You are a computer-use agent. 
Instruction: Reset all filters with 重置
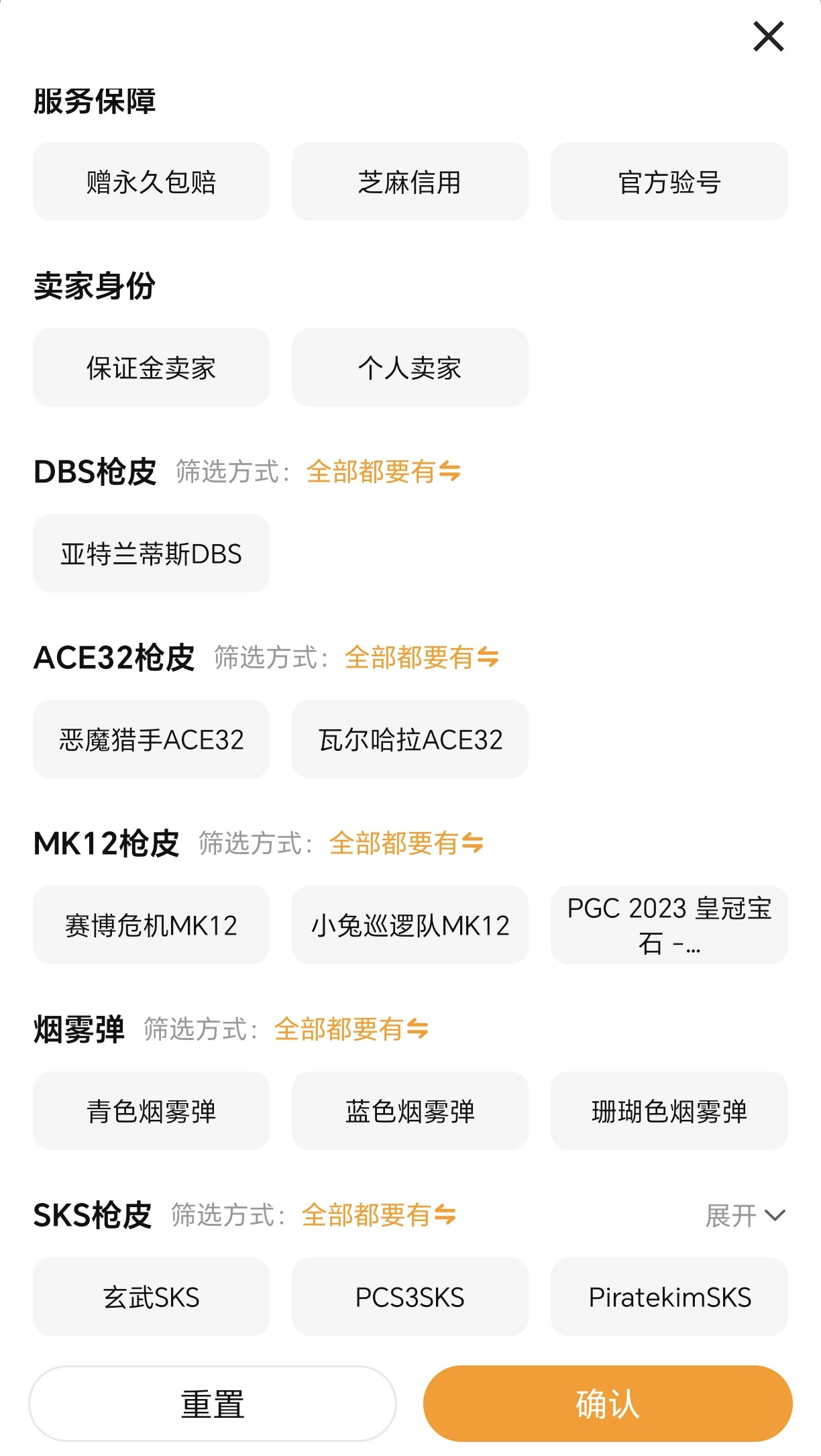(x=212, y=1404)
